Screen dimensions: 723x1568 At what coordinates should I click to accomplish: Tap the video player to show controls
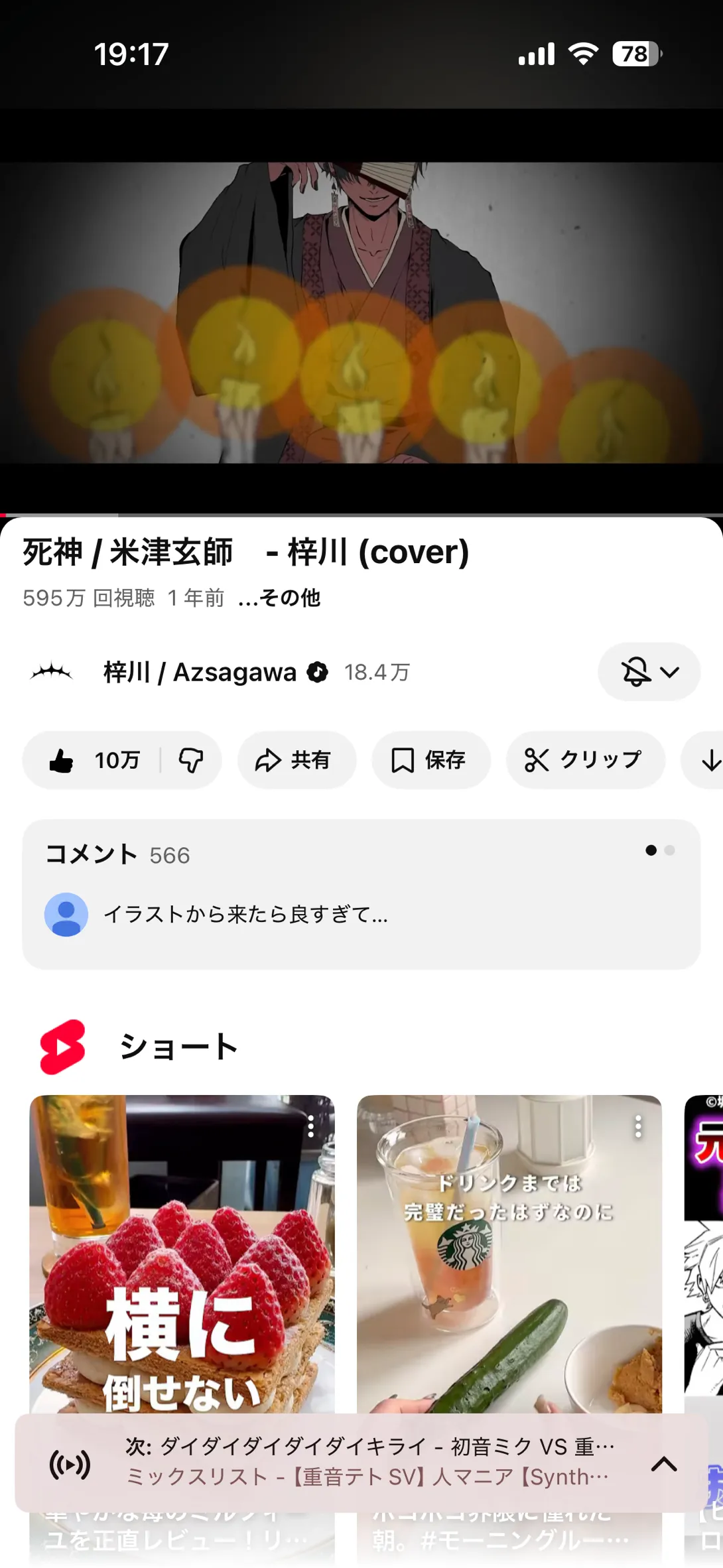[x=361, y=312]
